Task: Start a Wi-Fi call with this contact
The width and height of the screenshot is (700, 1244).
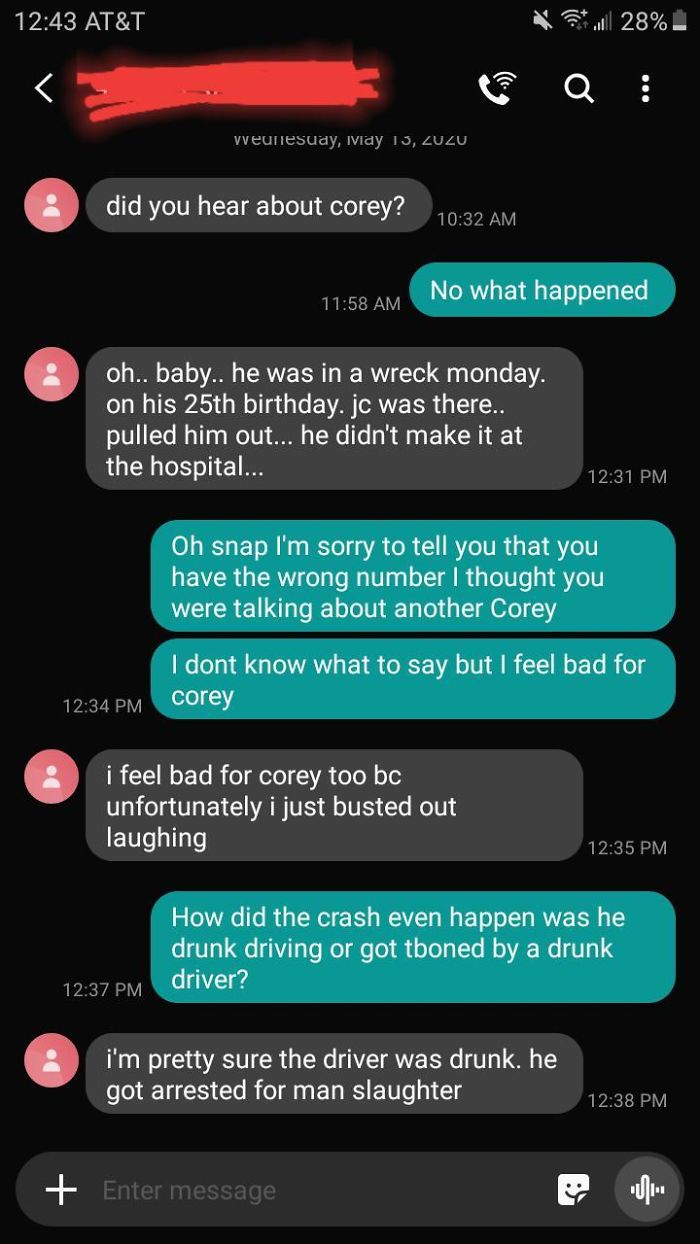Action: [x=497, y=88]
